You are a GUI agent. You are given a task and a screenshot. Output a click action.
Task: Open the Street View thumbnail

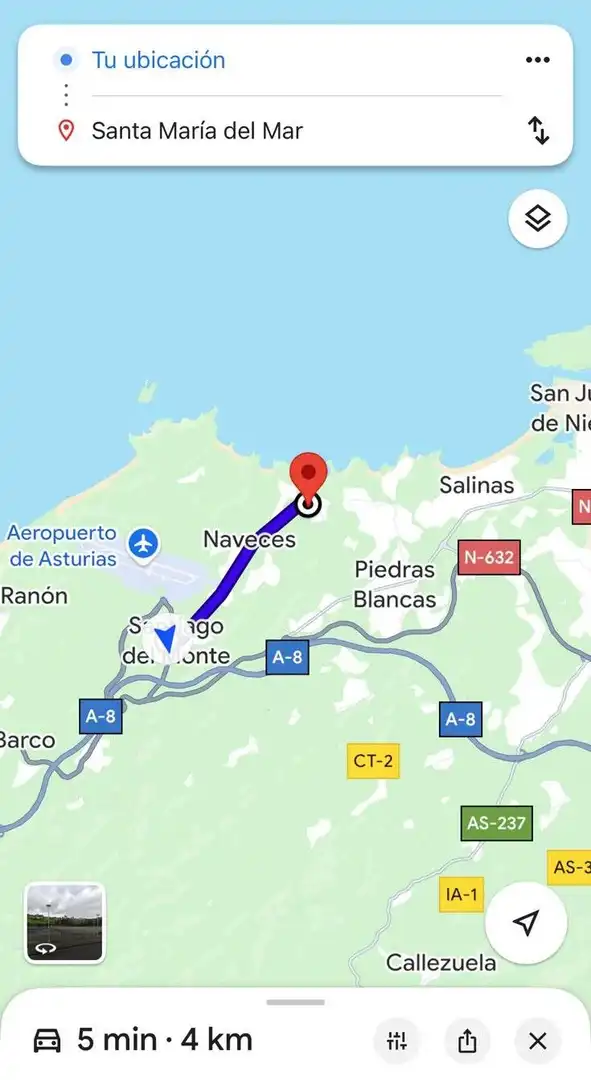tap(65, 922)
